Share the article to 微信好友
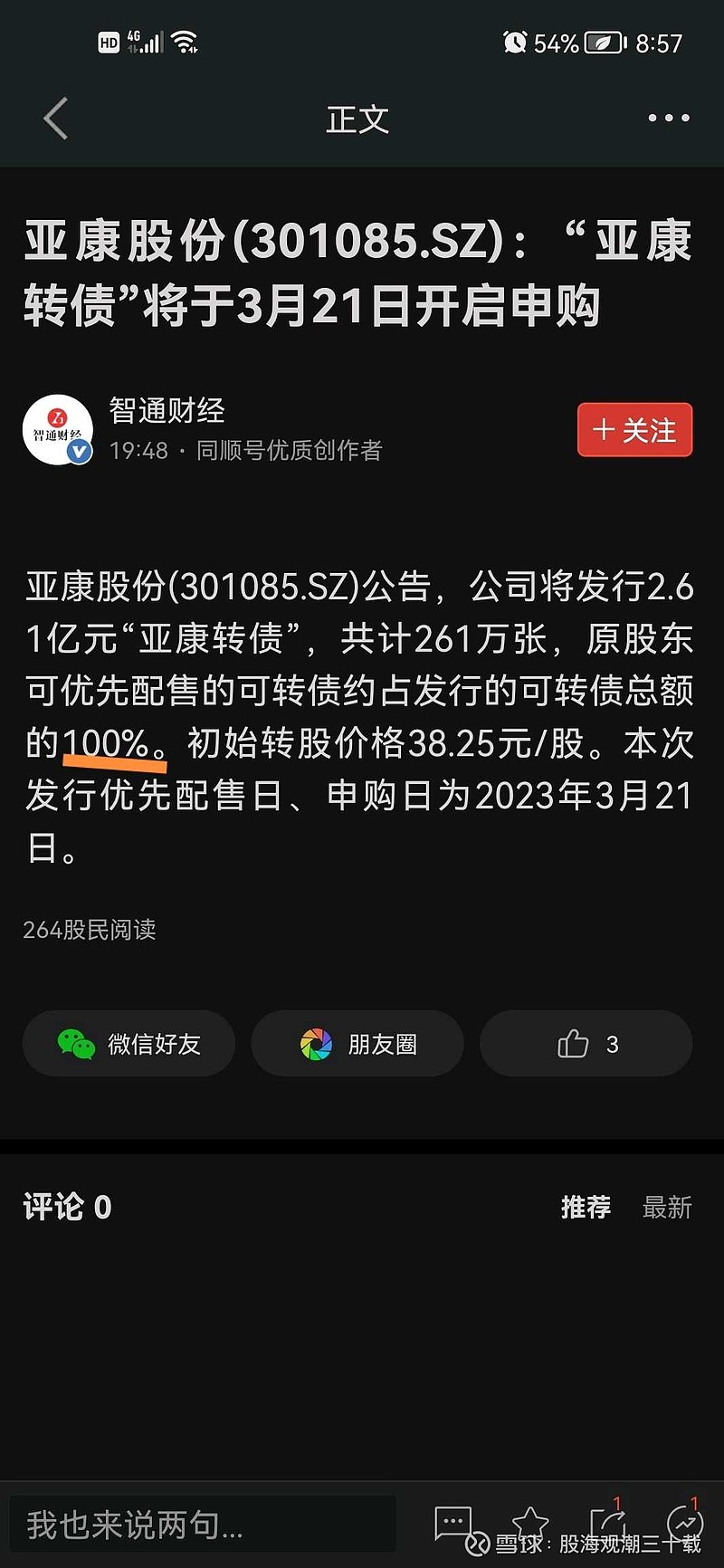Screen dimensions: 724x1568 click(x=129, y=1044)
